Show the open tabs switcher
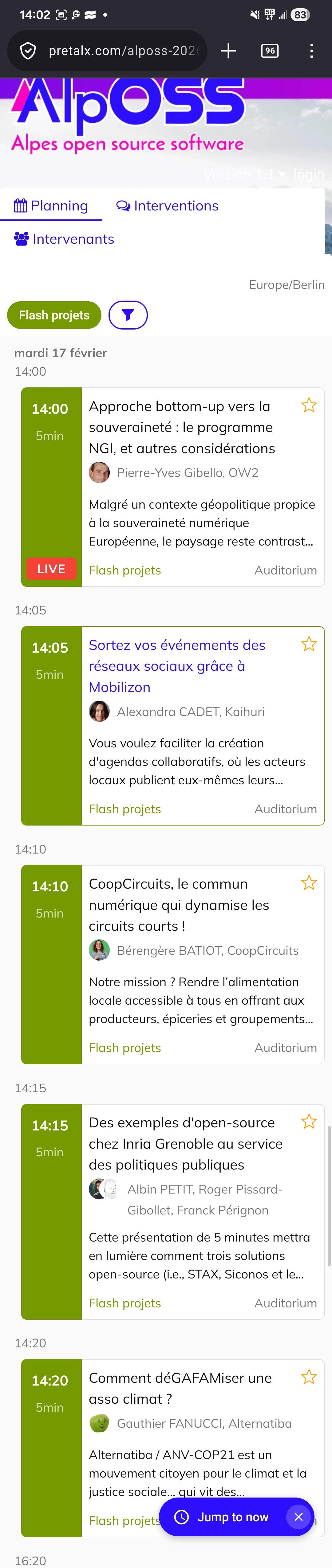The height and width of the screenshot is (1568, 332). (x=269, y=51)
